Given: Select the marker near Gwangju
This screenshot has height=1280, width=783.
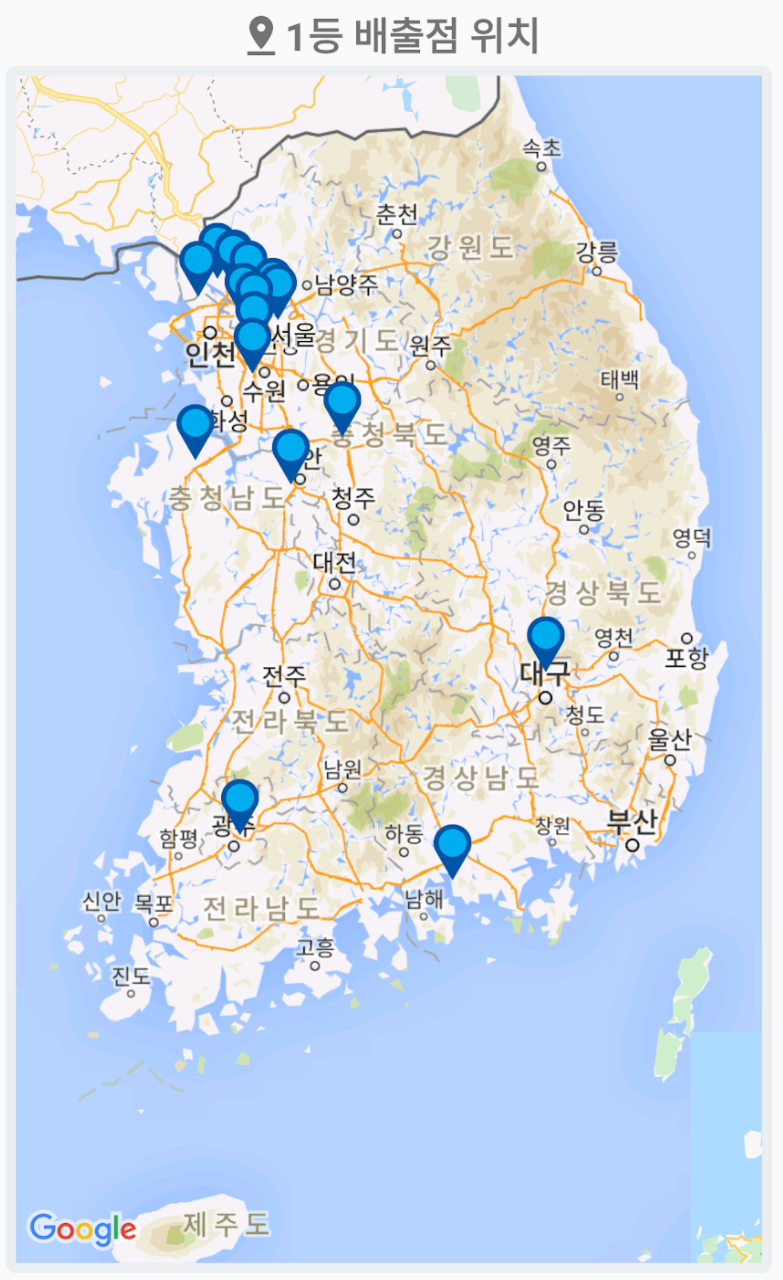Looking at the screenshot, I should coord(239,801).
